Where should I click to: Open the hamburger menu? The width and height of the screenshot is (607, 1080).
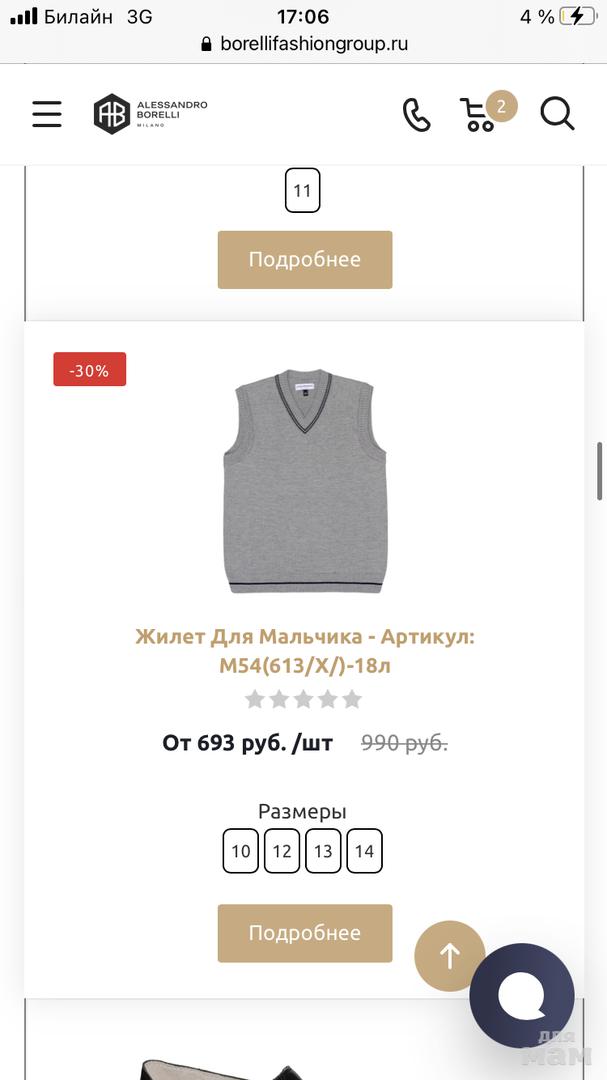point(47,114)
